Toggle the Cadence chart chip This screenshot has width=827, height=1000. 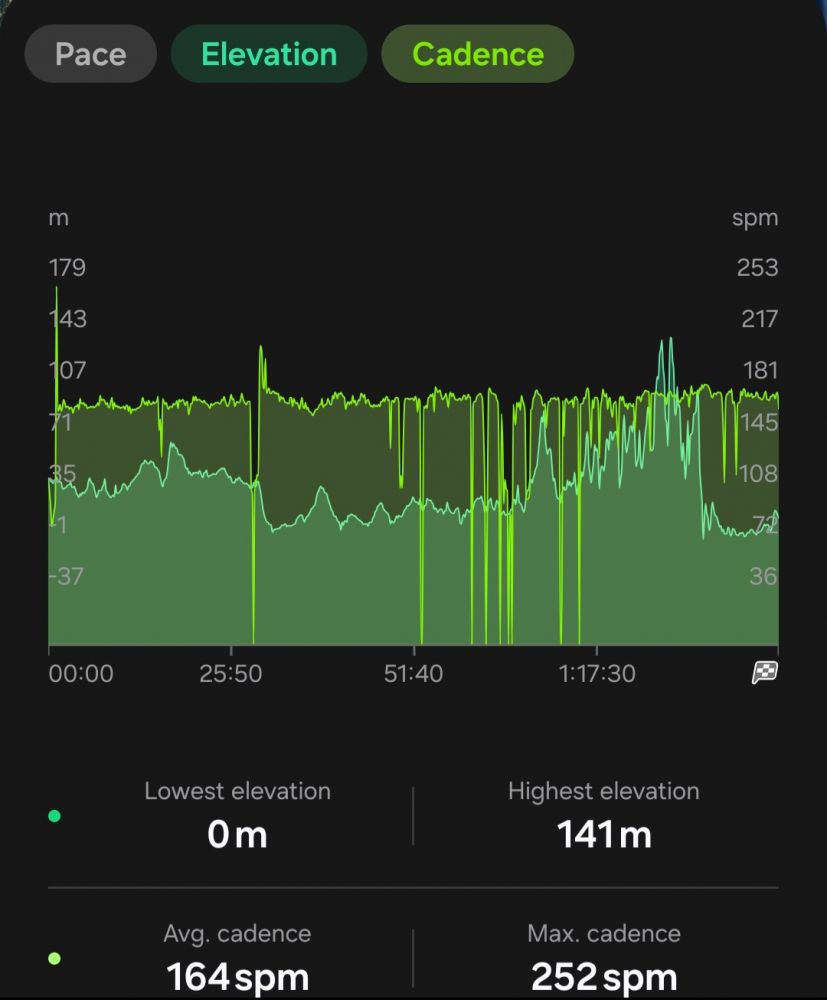coord(478,54)
